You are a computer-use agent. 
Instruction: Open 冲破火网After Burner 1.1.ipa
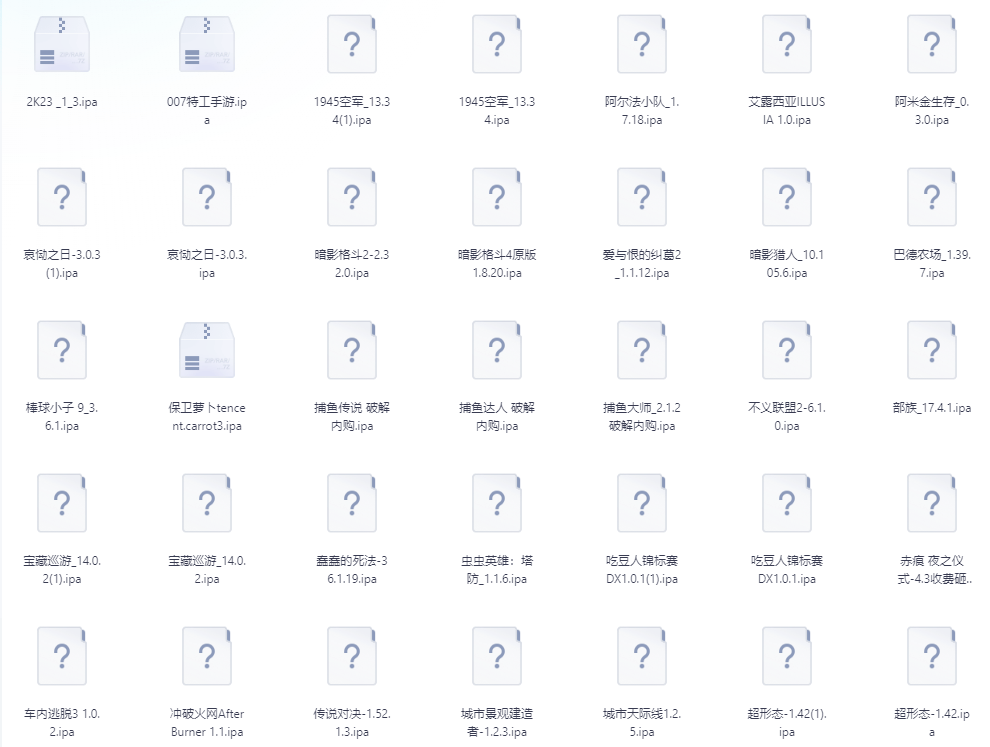click(x=207, y=656)
